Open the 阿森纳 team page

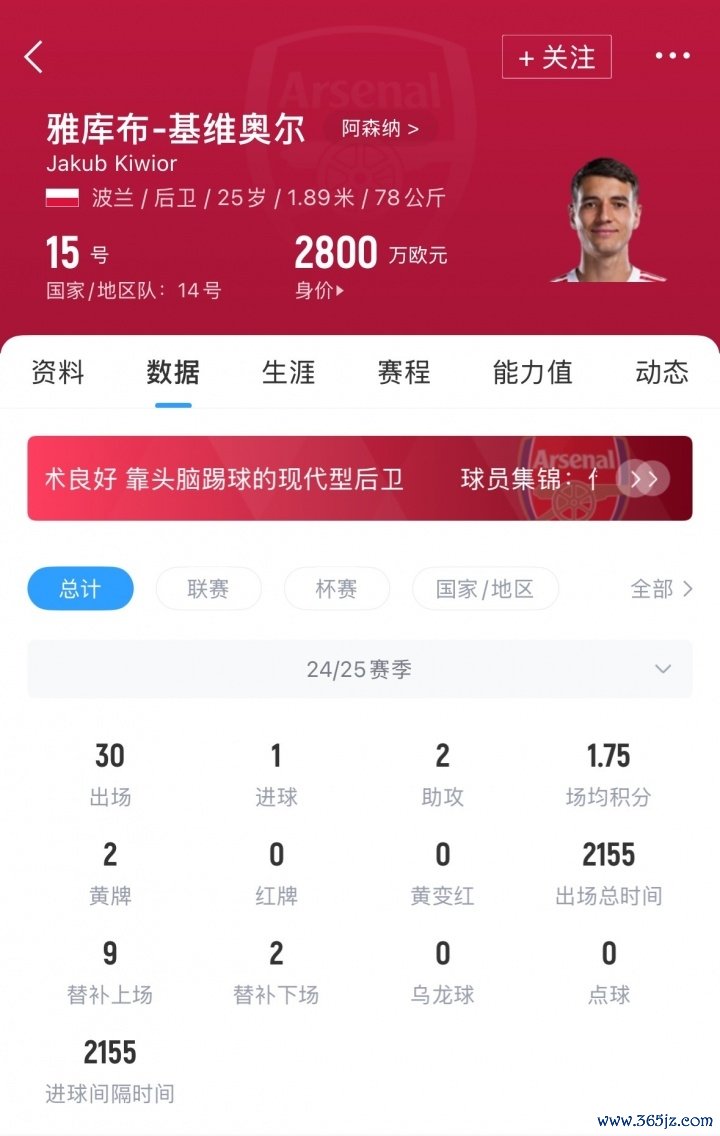tap(380, 128)
